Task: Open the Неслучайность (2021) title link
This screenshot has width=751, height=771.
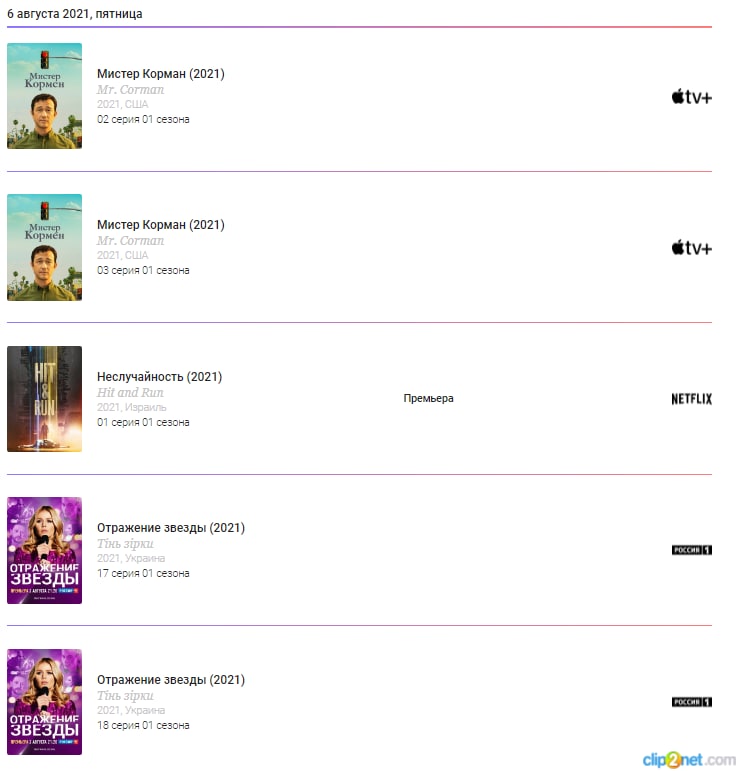Action: click(x=159, y=377)
